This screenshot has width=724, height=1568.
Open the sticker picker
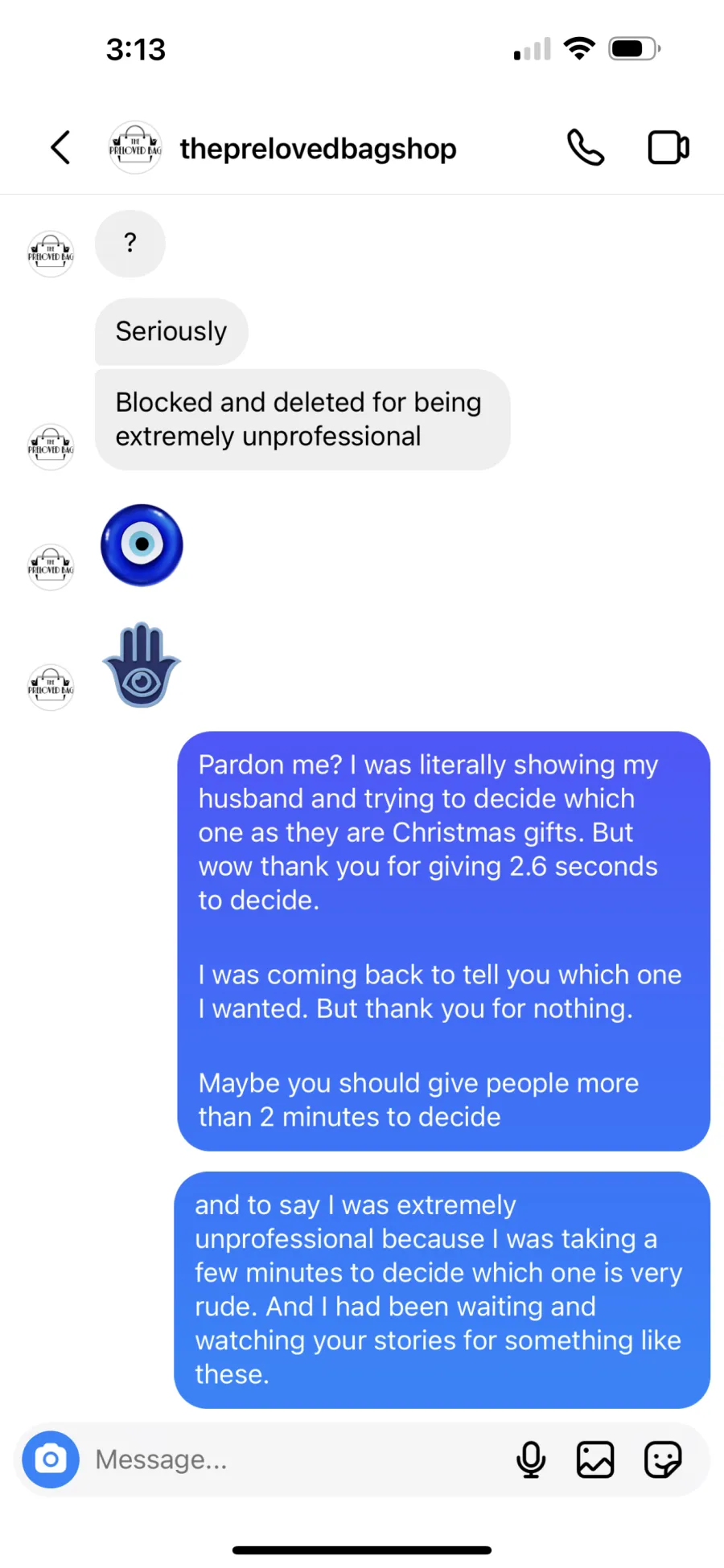(x=663, y=1459)
